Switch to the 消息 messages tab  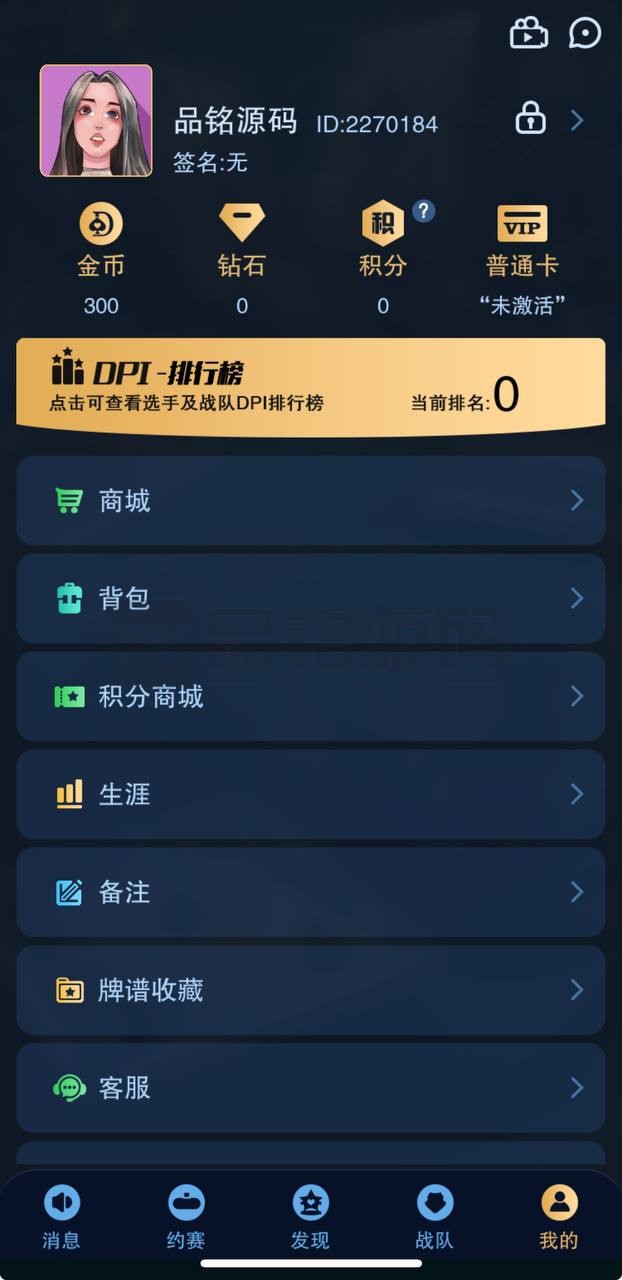pyautogui.click(x=62, y=1216)
